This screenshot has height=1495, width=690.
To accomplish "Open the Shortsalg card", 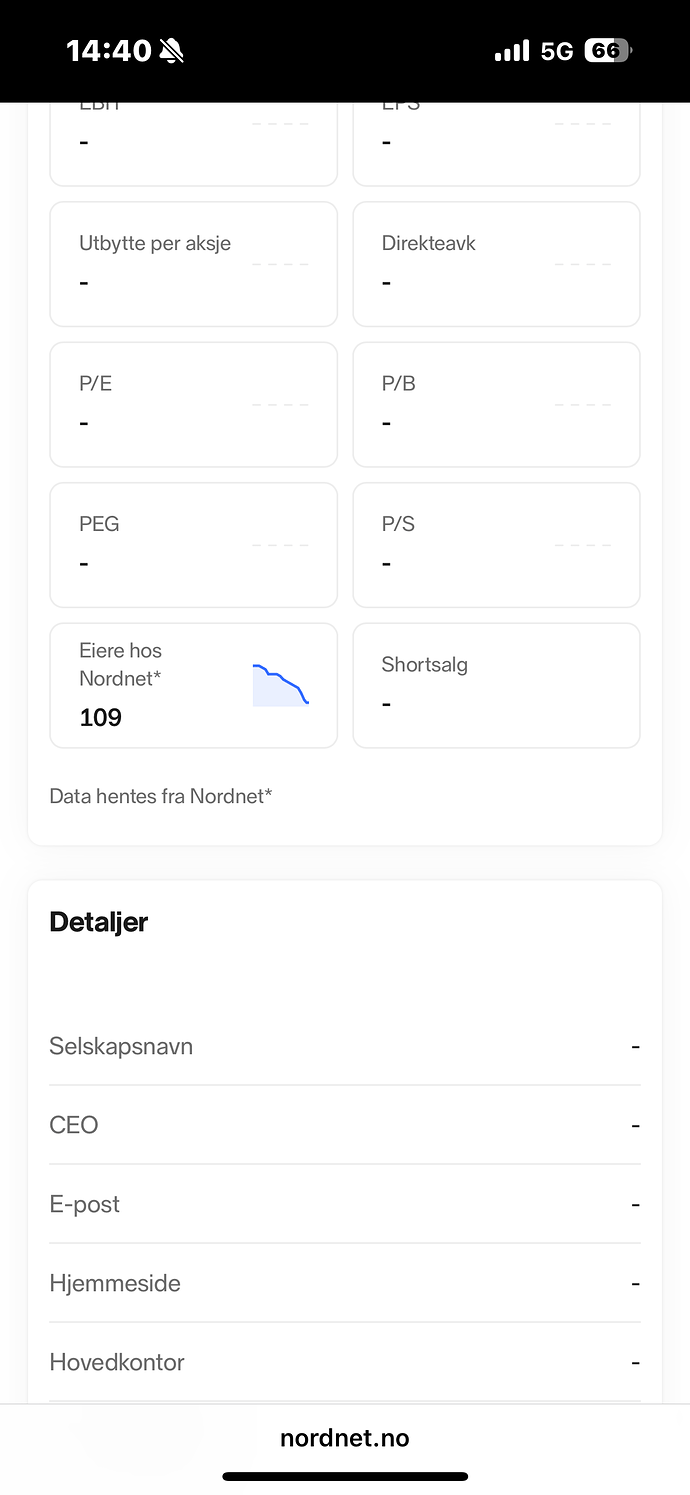I will (496, 685).
